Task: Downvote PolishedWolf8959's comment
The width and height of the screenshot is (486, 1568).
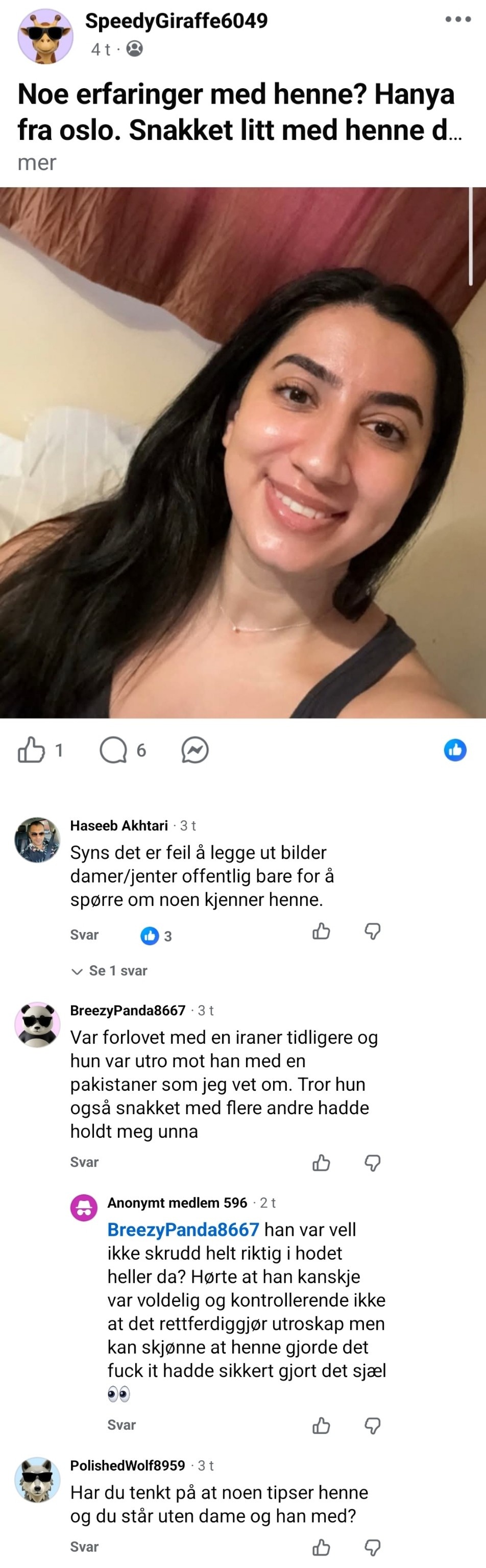Action: click(372, 1547)
